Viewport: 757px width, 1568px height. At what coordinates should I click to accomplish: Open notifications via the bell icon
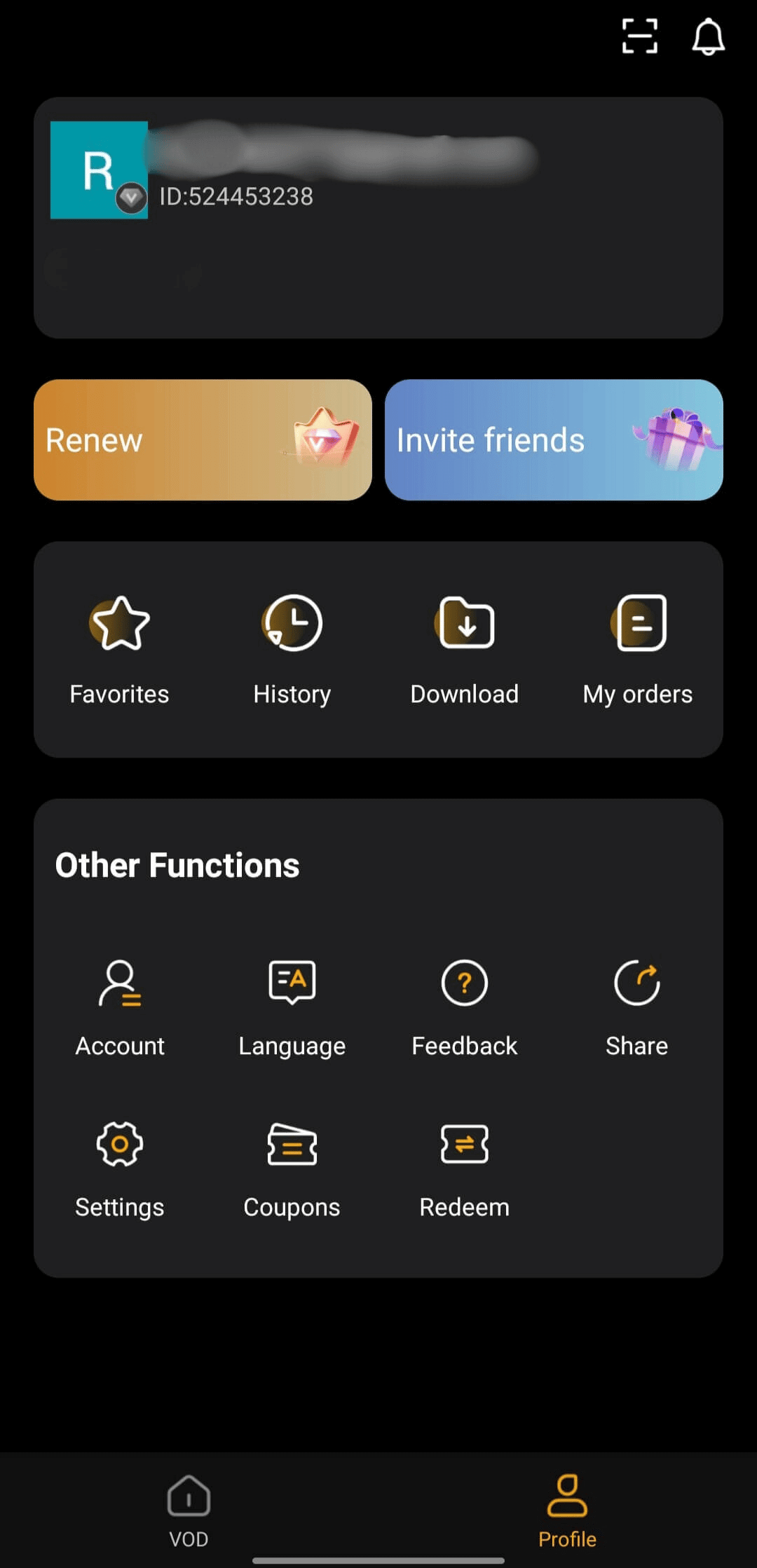pyautogui.click(x=708, y=37)
